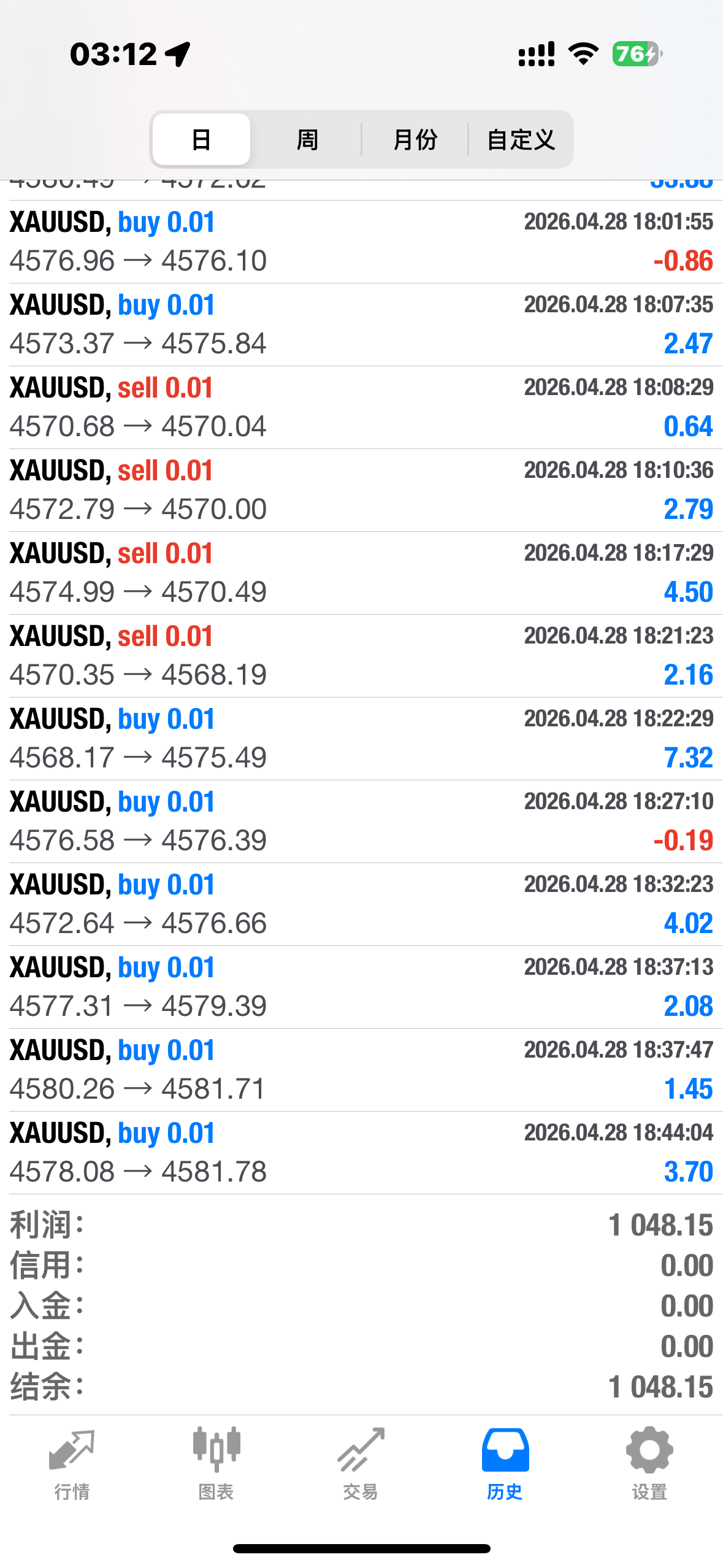Select the 日 (day) period segment
This screenshot has height=1568, width=723.
(201, 140)
